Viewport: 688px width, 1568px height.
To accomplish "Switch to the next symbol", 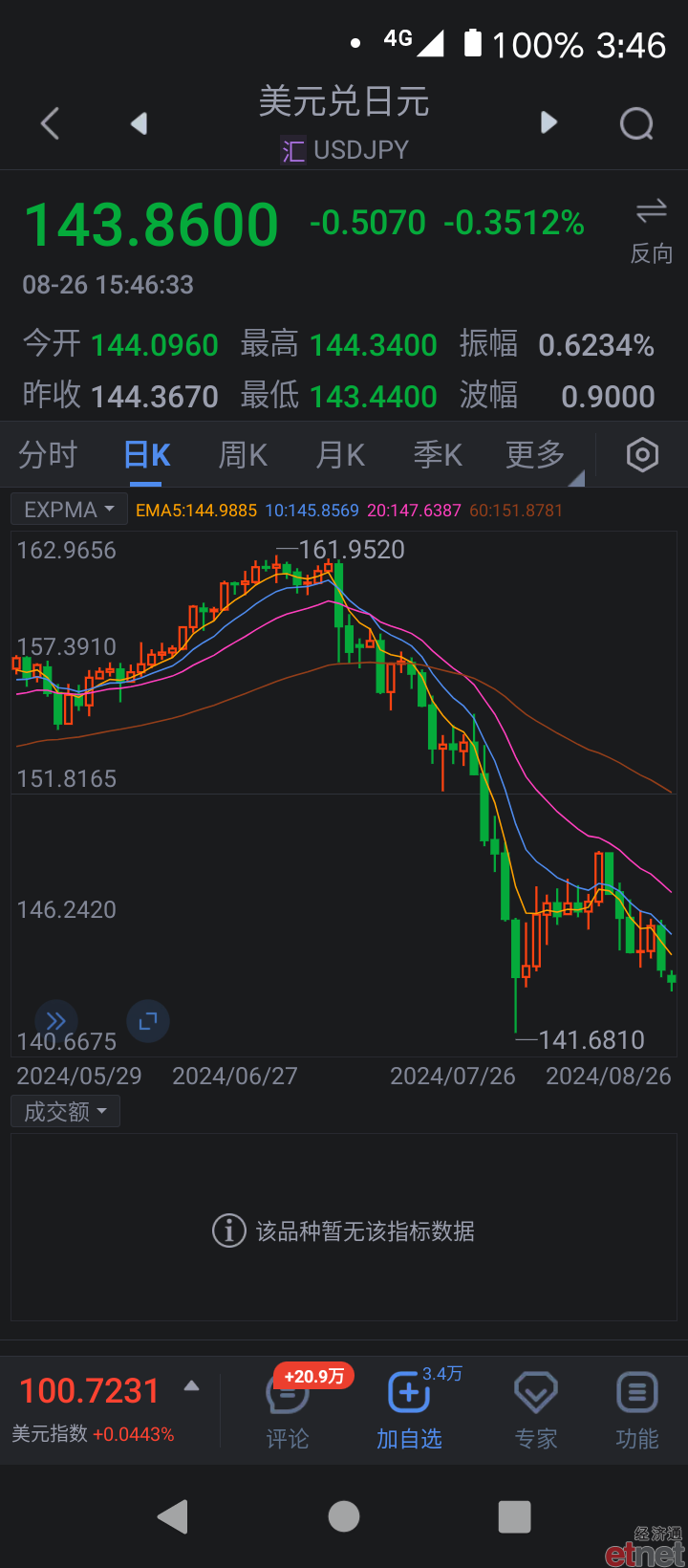I will (548, 122).
